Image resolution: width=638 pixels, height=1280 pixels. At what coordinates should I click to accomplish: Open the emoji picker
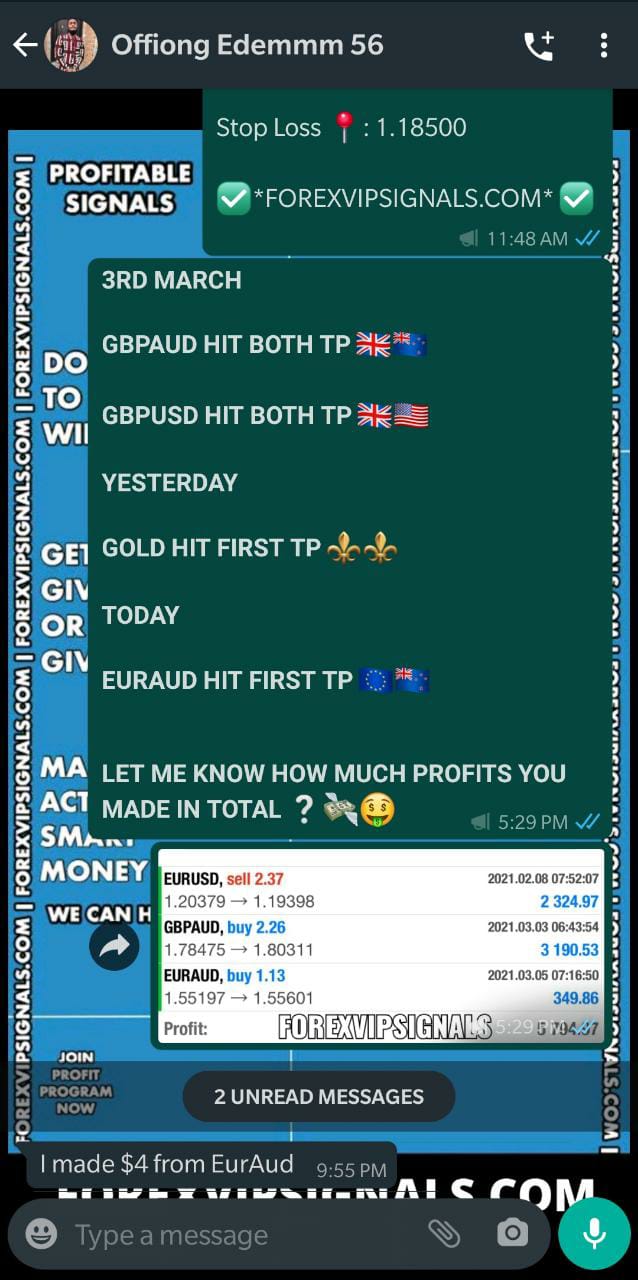(41, 1234)
